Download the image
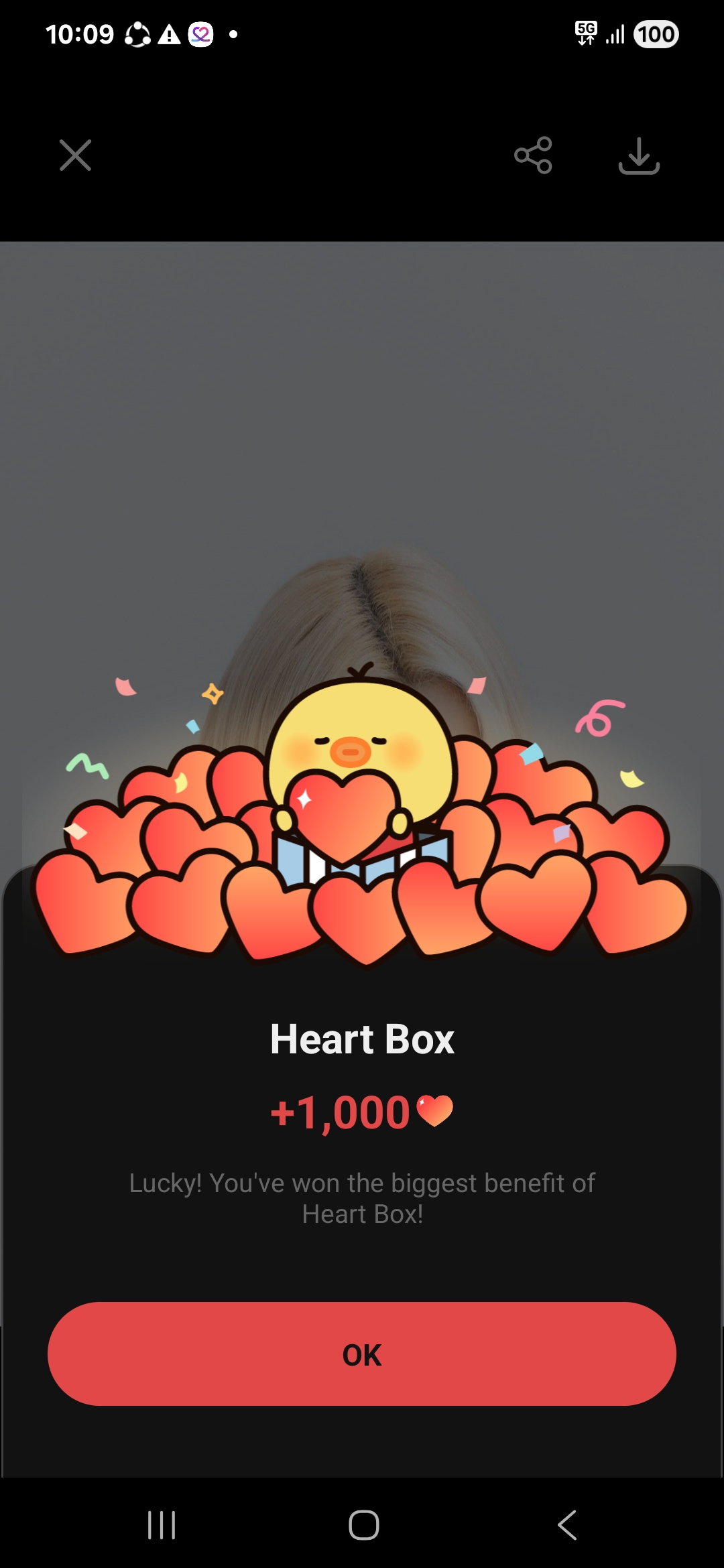 click(639, 155)
